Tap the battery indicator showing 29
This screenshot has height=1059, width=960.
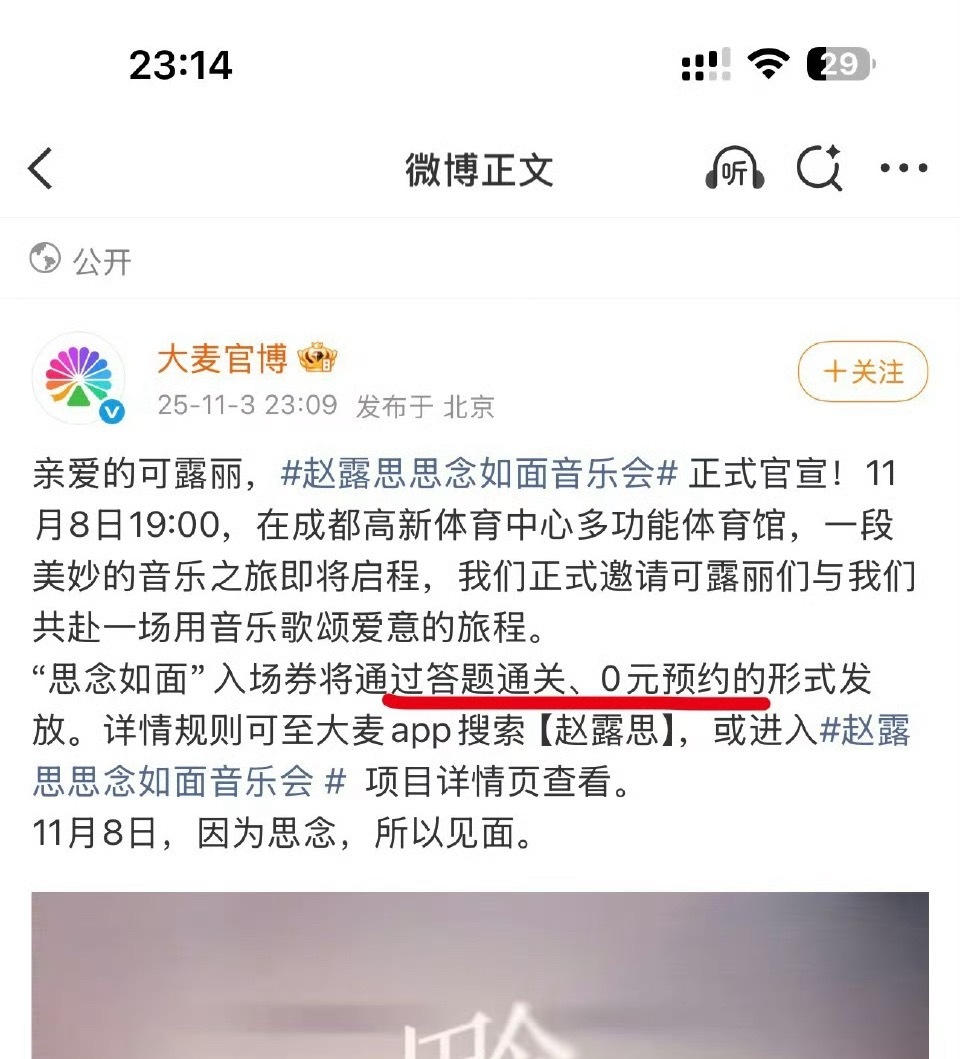click(x=838, y=63)
